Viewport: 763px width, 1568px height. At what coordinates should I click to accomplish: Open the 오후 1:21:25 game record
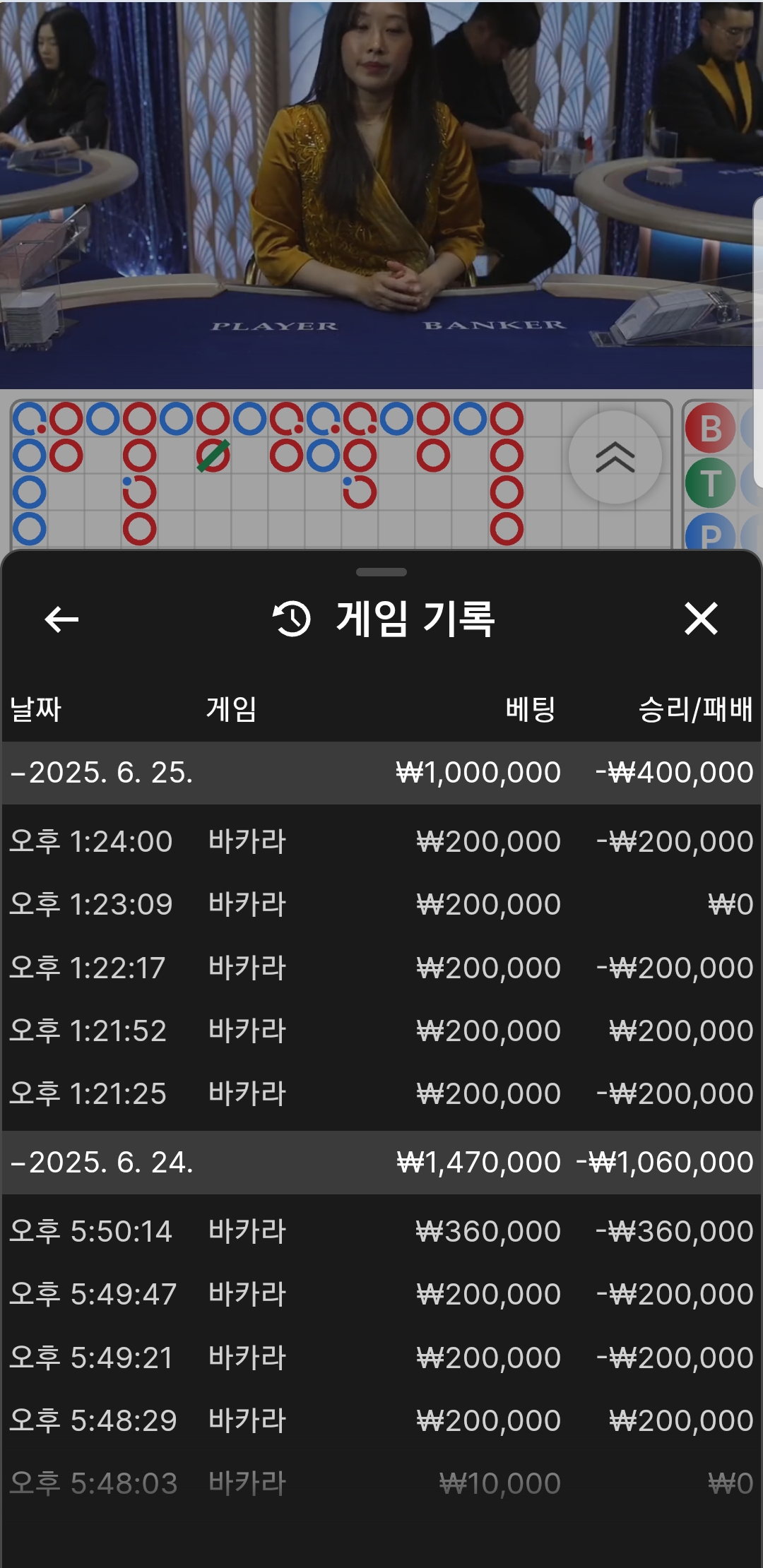[381, 1093]
